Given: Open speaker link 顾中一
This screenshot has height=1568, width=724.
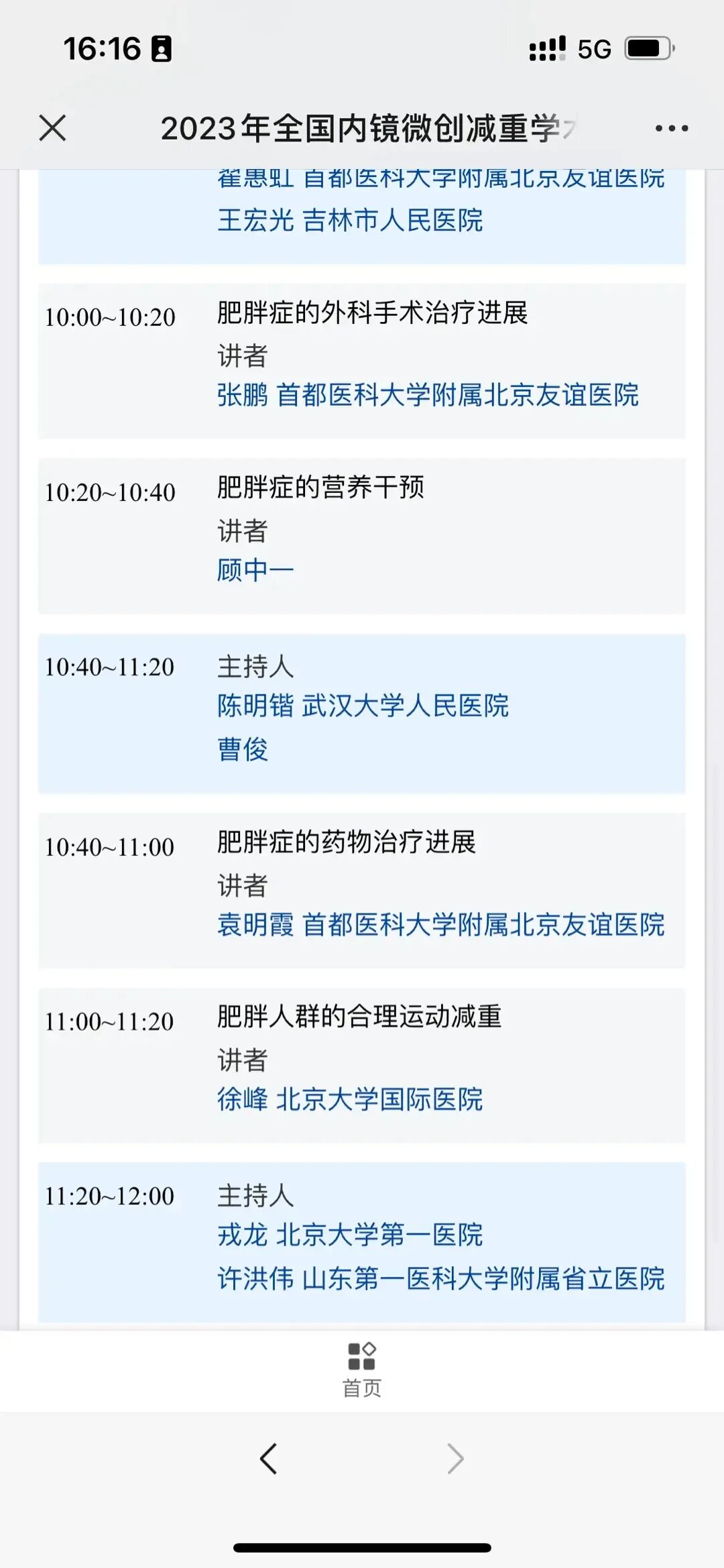Looking at the screenshot, I should [255, 570].
